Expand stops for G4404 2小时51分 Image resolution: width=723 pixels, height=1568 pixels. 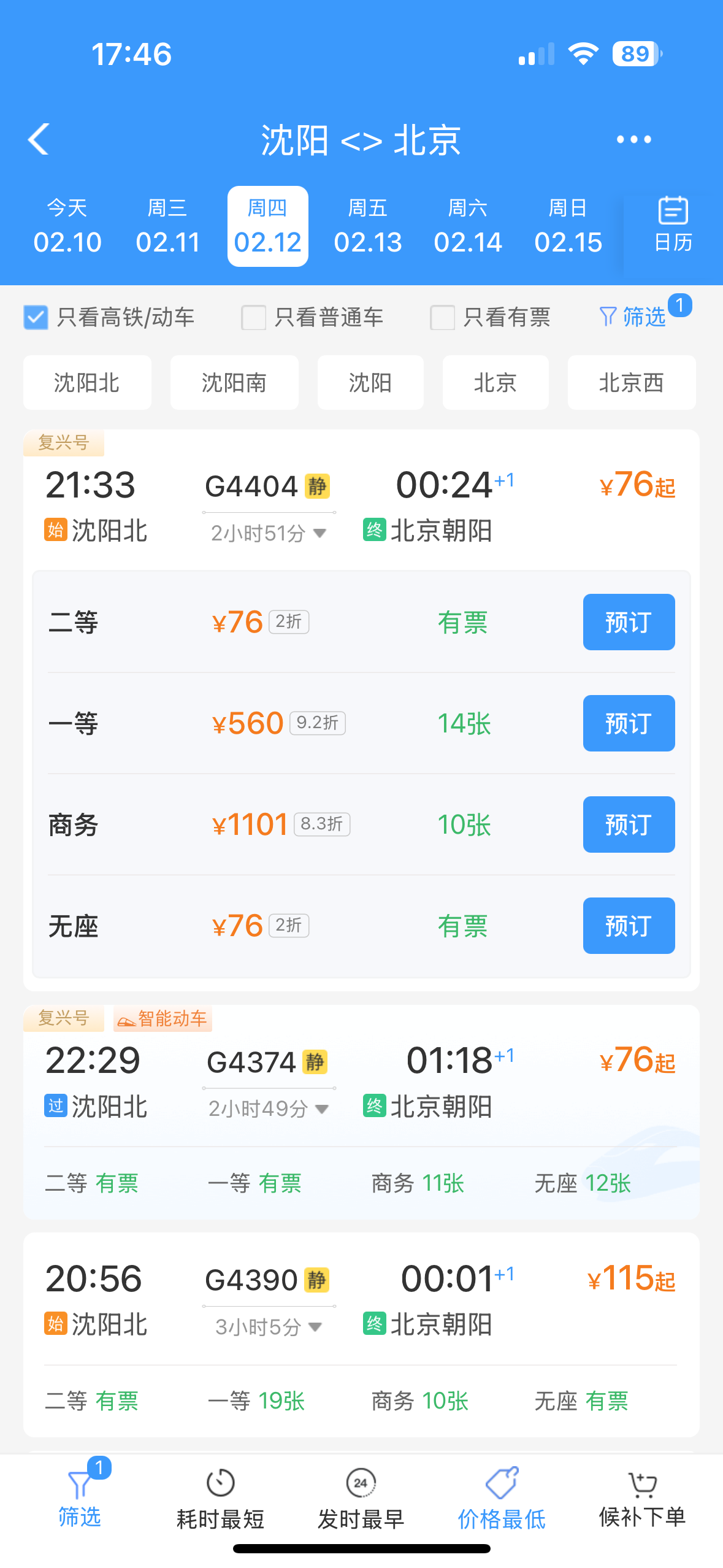coord(268,533)
